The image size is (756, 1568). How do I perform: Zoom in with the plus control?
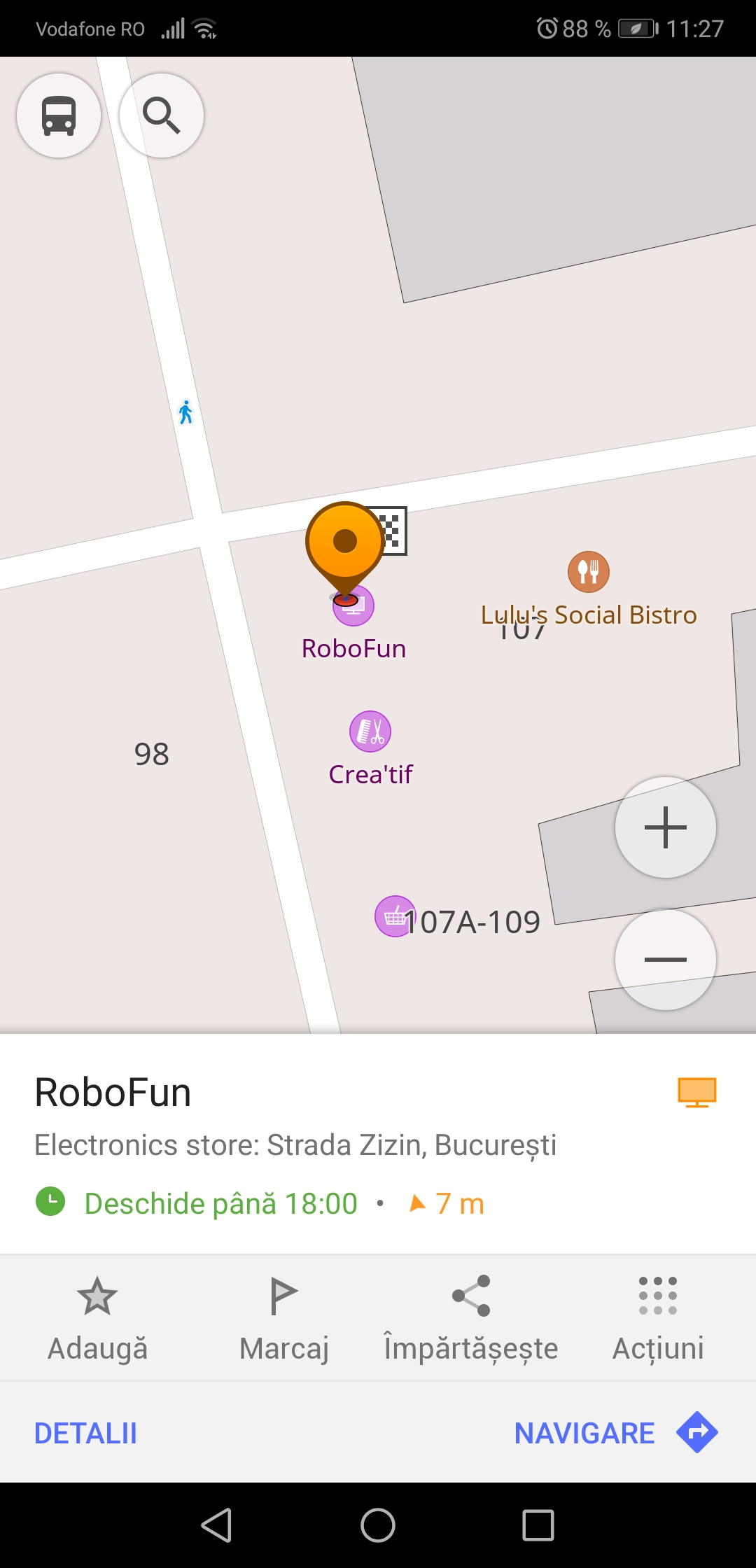666,827
